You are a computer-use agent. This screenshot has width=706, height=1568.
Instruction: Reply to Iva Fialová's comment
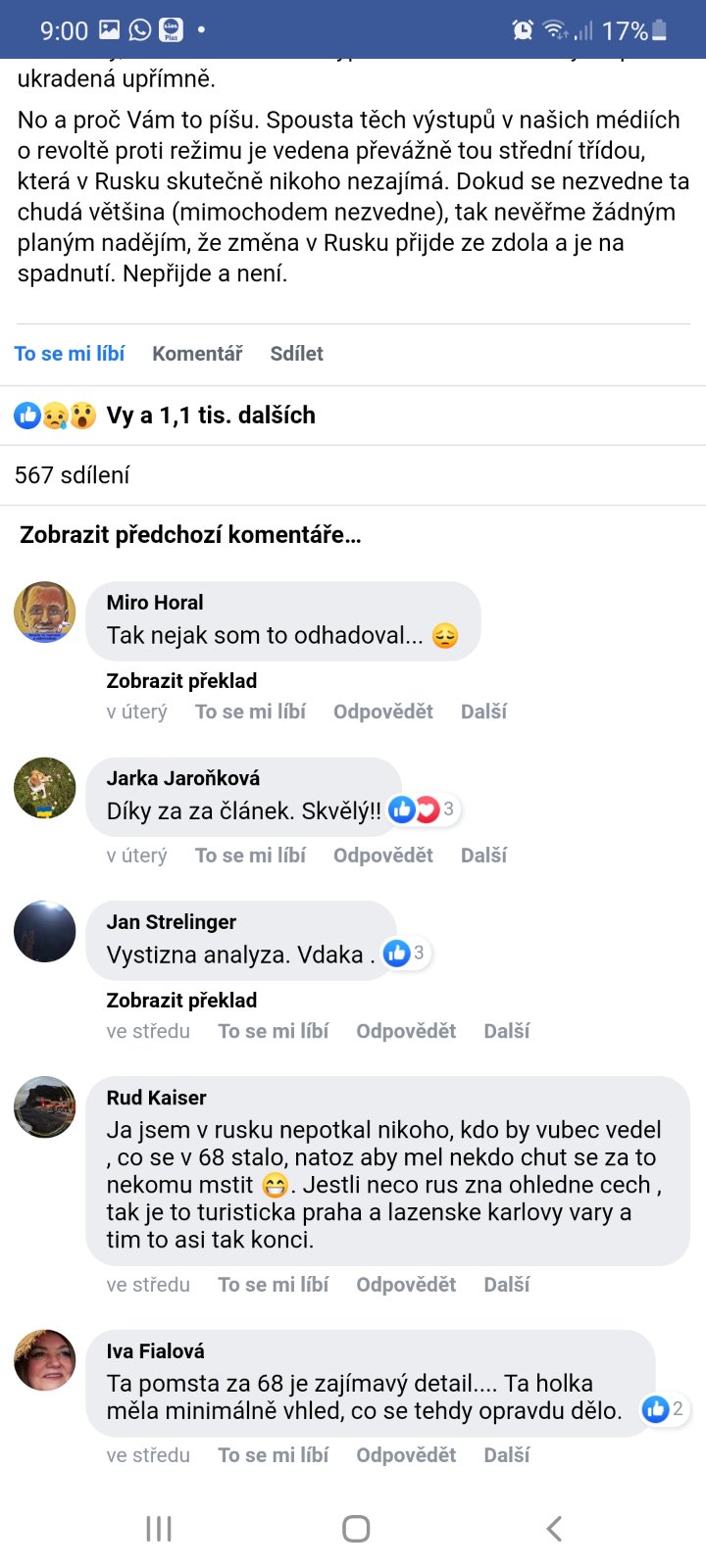[406, 1455]
